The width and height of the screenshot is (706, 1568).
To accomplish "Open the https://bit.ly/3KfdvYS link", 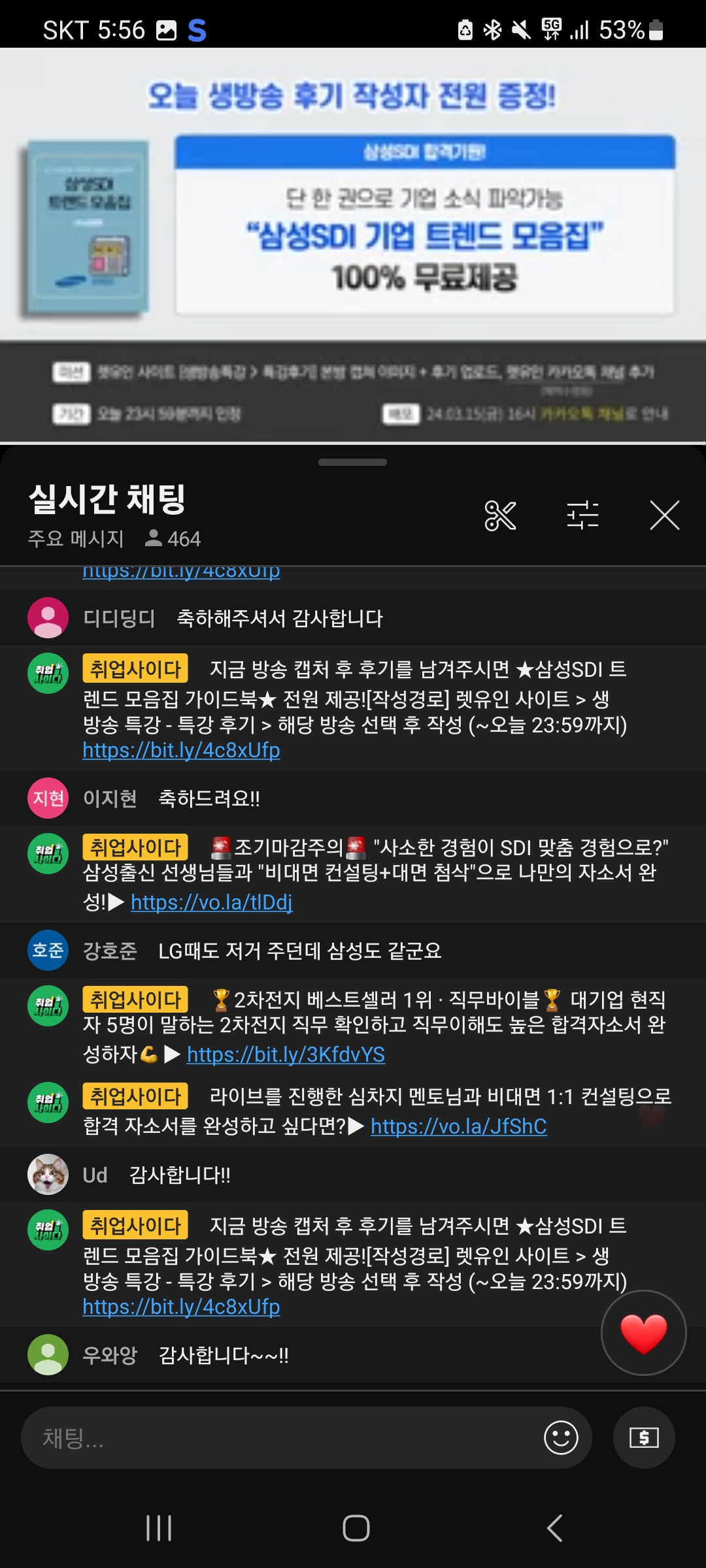I will [286, 1054].
